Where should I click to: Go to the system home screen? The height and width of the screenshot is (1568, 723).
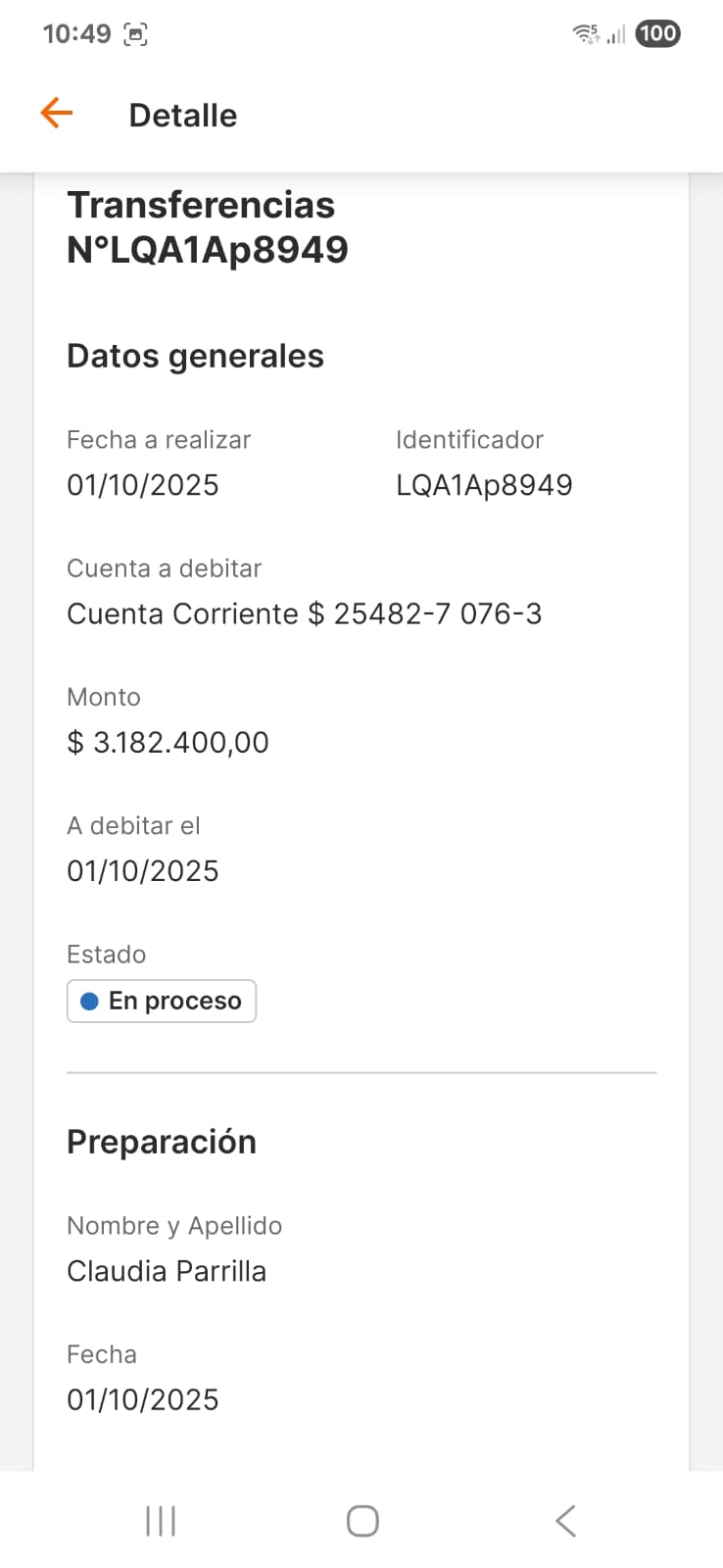362,1521
